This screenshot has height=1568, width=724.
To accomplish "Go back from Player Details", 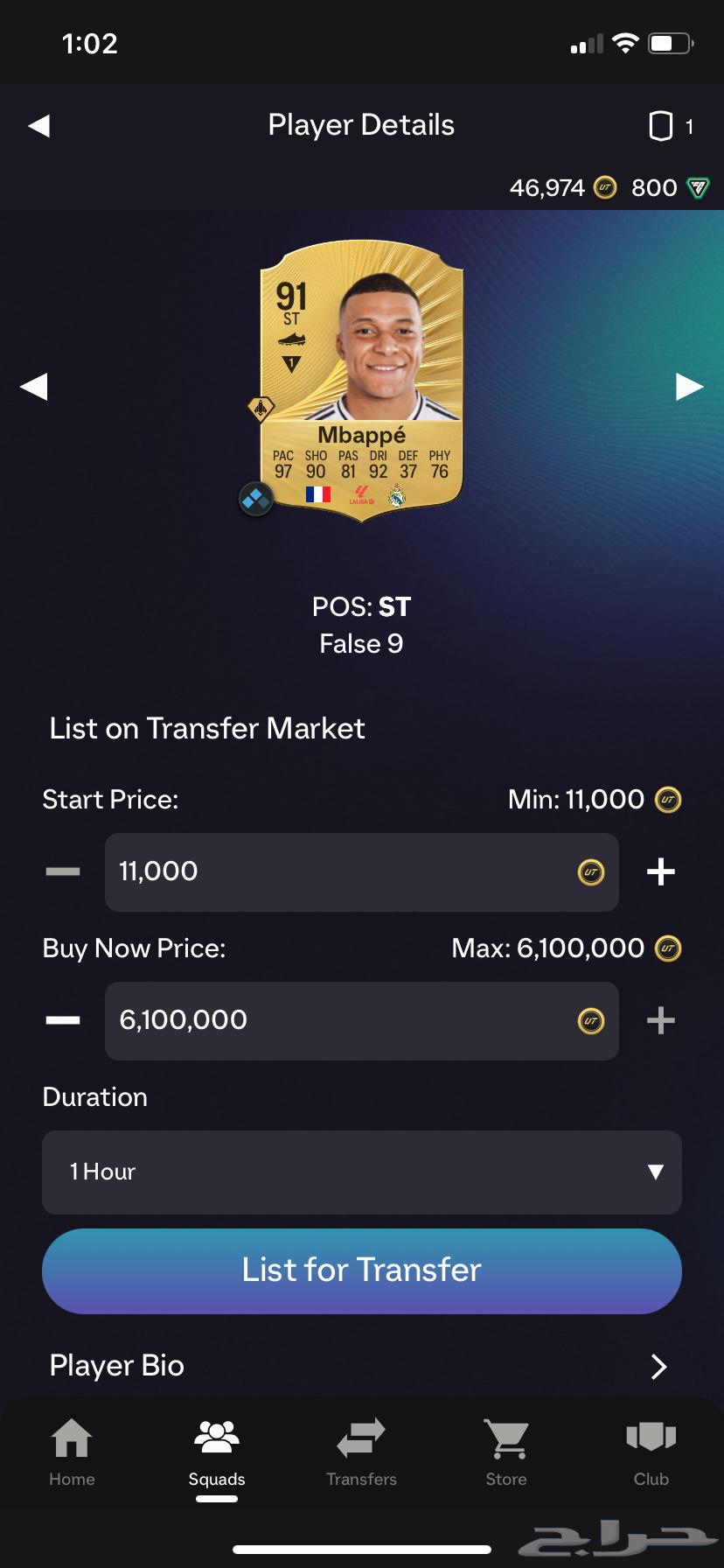I will coord(39,126).
